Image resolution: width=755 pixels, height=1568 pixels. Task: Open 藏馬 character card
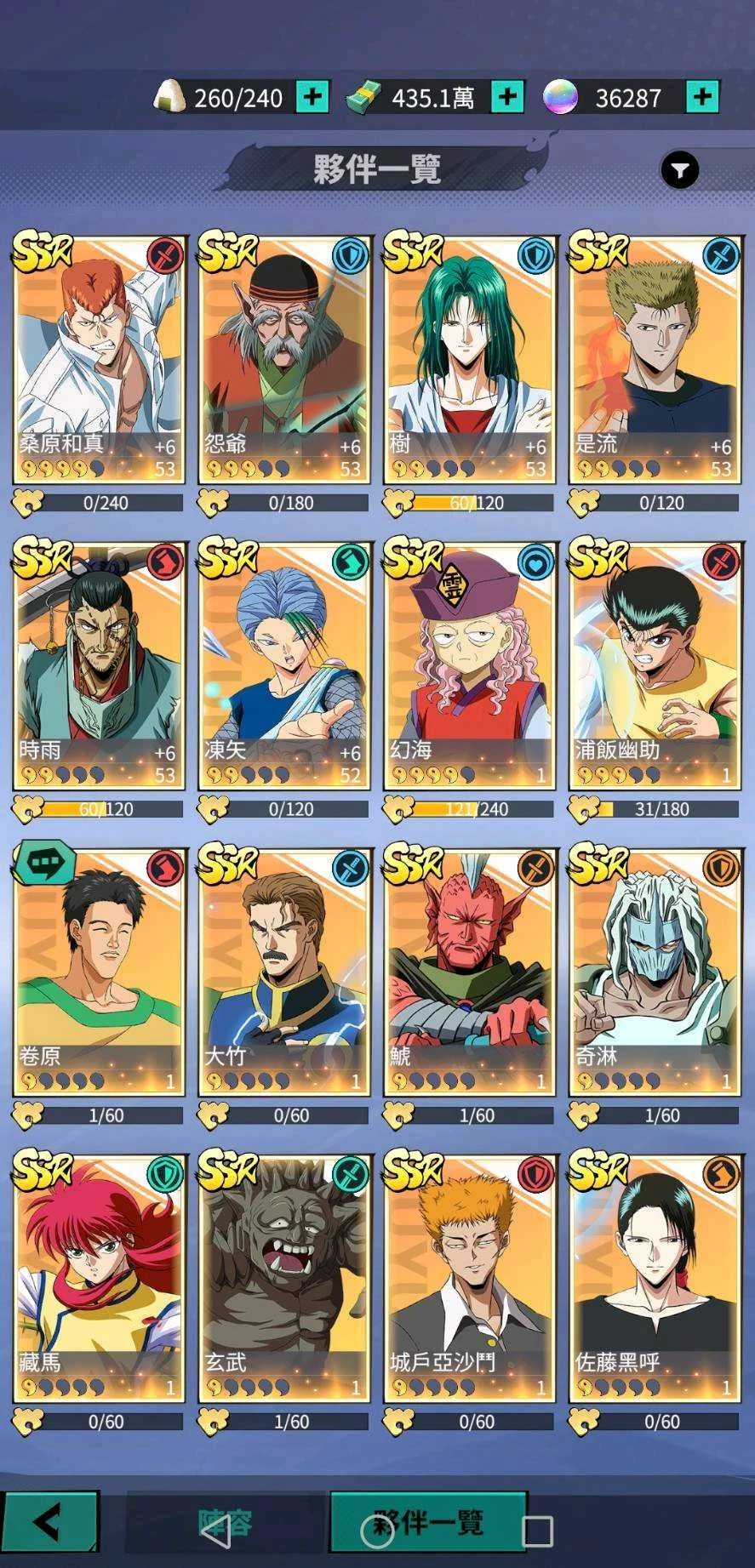[99, 1279]
